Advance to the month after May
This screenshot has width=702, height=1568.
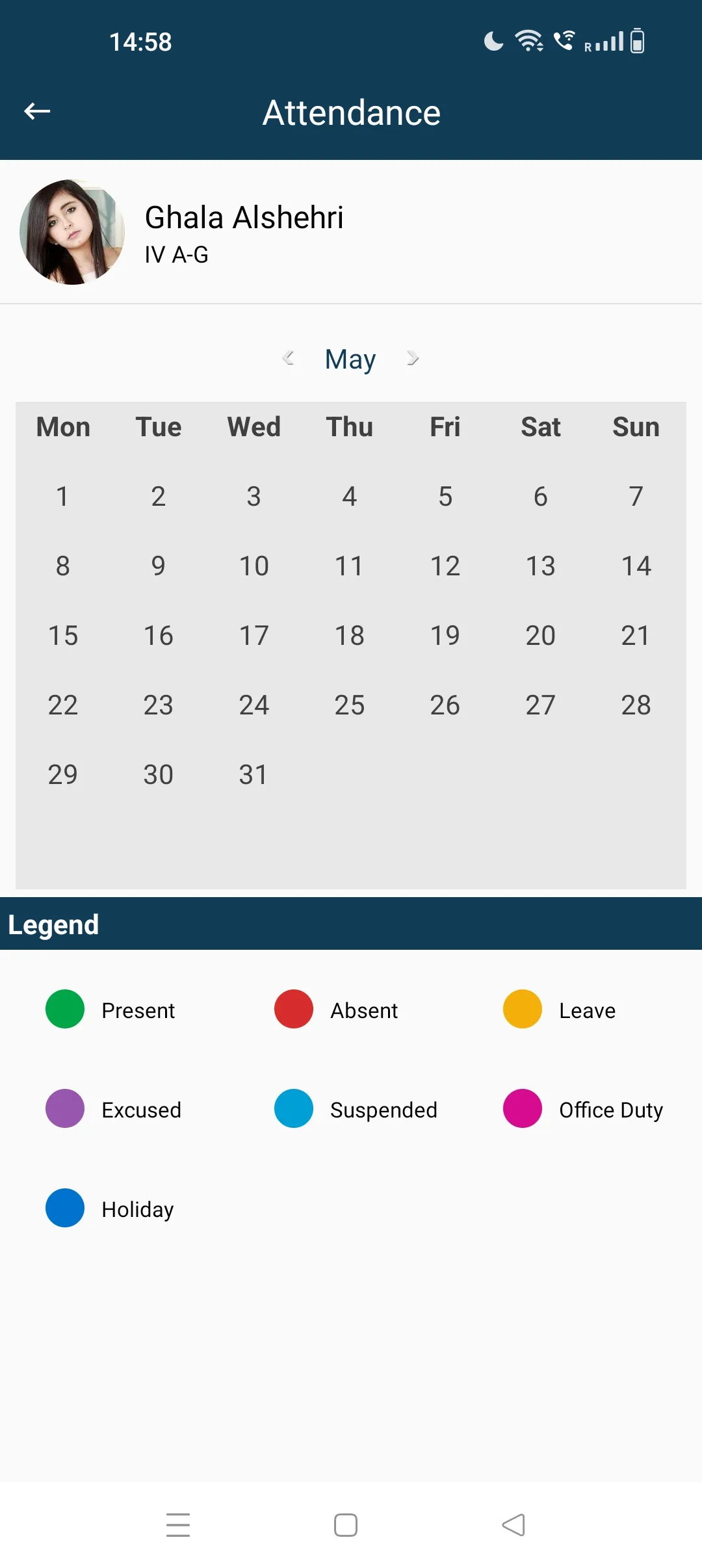pos(412,358)
